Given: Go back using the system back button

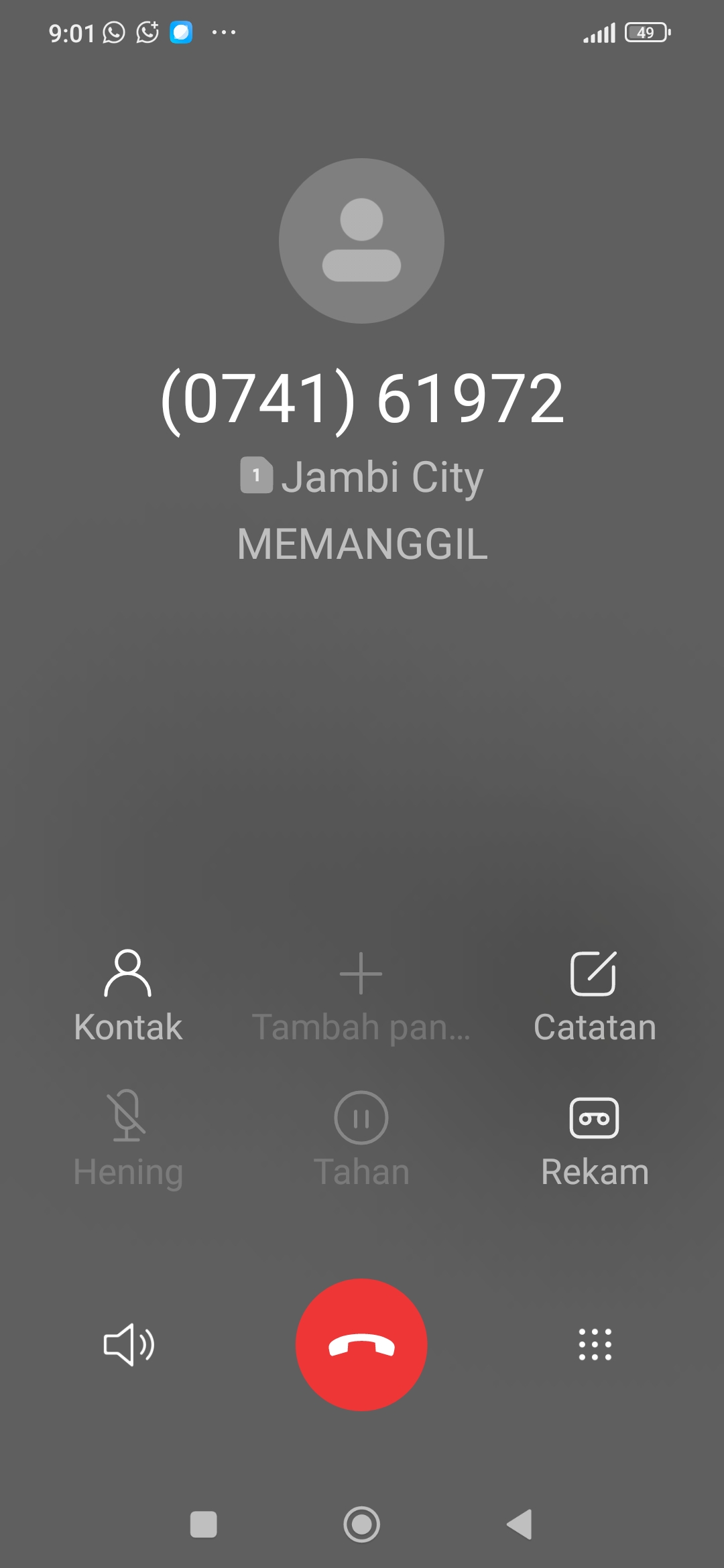Looking at the screenshot, I should point(520,1524).
